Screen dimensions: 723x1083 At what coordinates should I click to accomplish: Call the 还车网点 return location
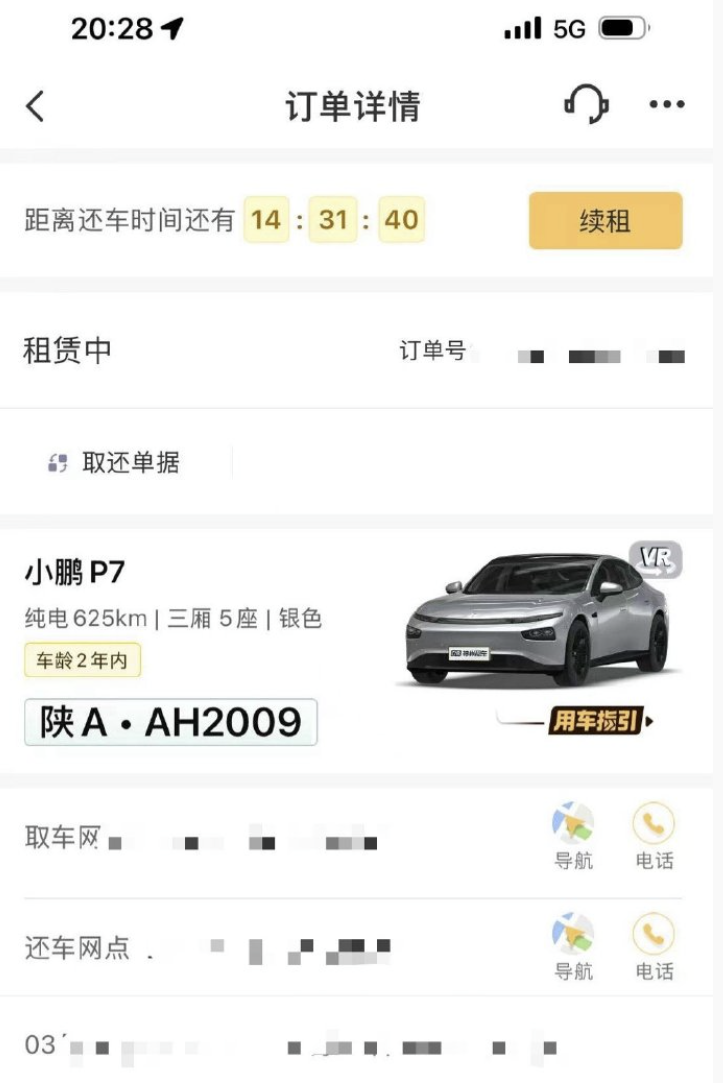(x=654, y=947)
